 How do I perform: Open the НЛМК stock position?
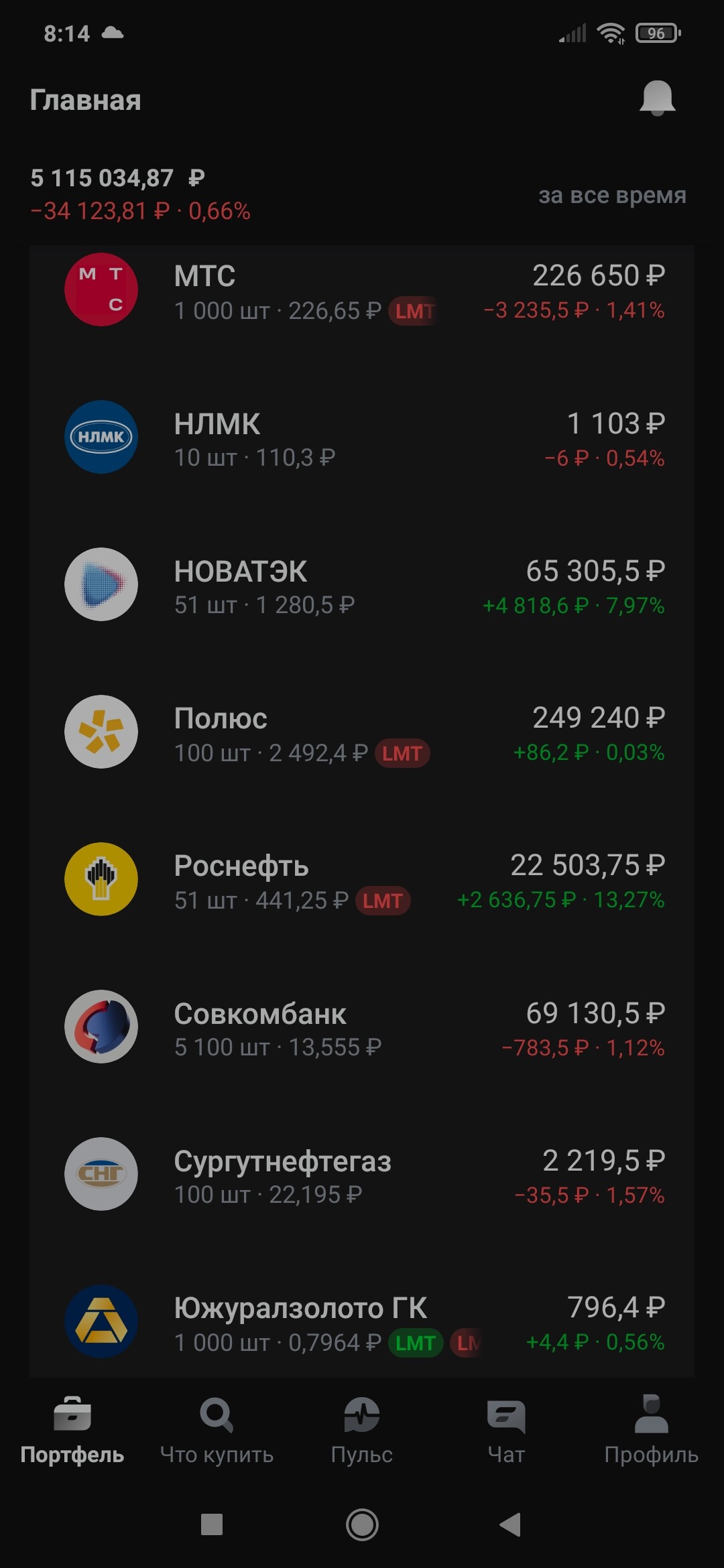point(362,439)
